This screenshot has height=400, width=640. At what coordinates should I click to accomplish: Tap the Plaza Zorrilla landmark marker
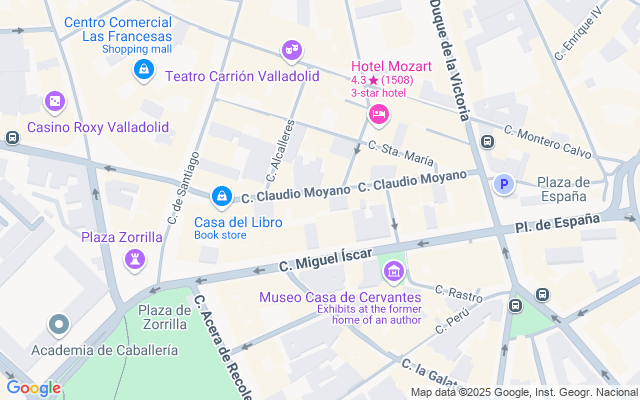(x=135, y=260)
